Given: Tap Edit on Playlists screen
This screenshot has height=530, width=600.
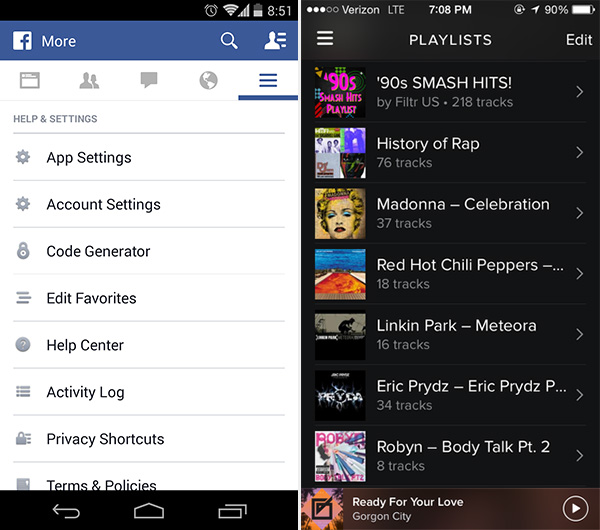Looking at the screenshot, I should click(x=578, y=40).
